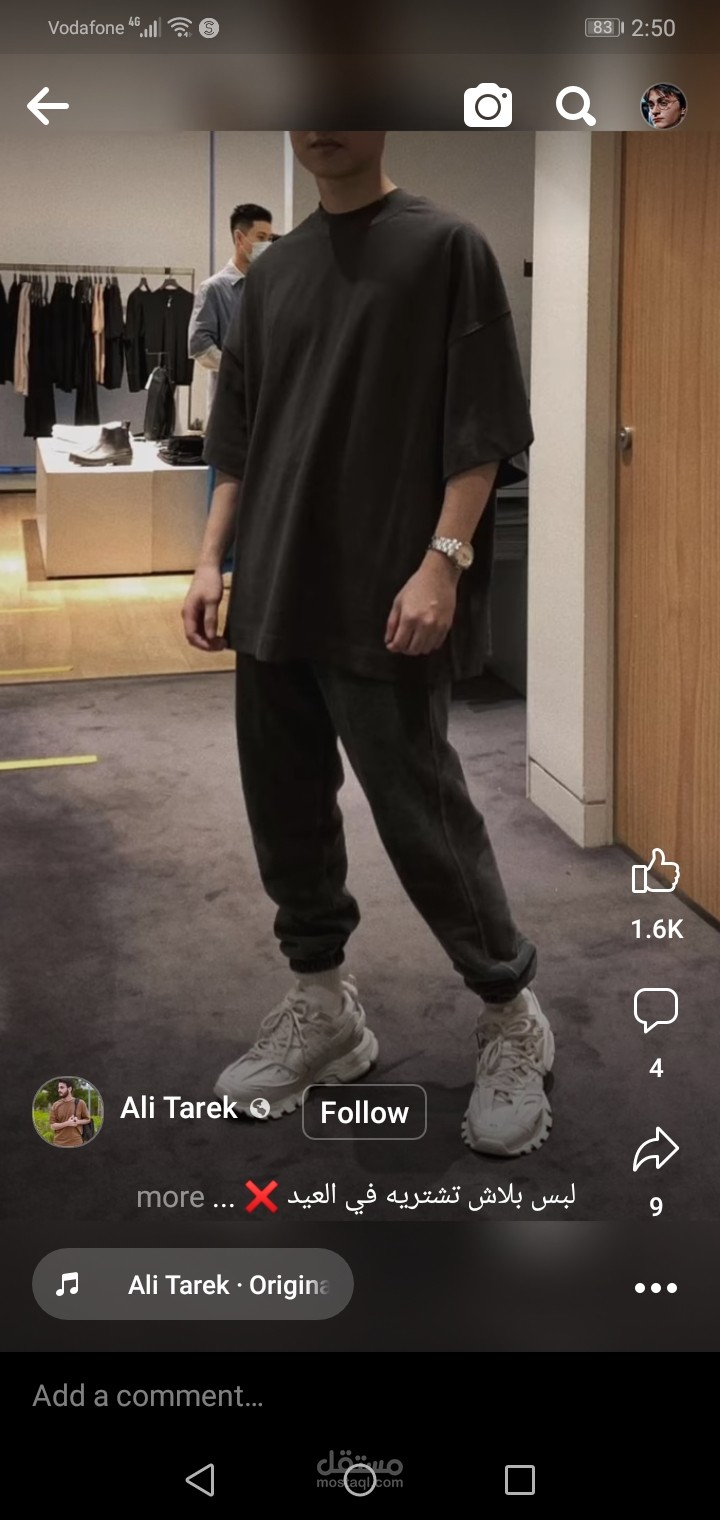Open the search magnifier icon
Screen dimensions: 720x1520
pos(575,106)
